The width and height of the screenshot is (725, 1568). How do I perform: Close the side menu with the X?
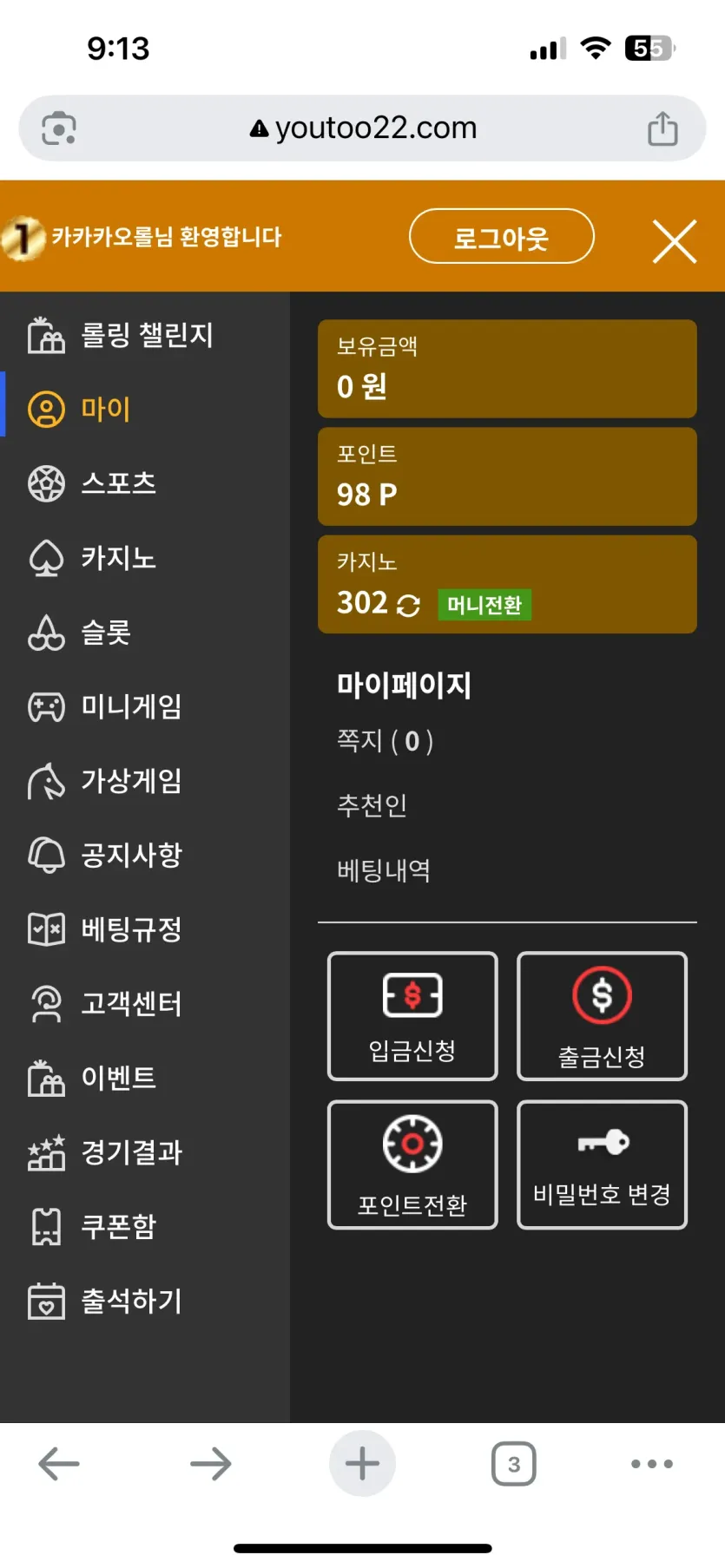click(675, 240)
